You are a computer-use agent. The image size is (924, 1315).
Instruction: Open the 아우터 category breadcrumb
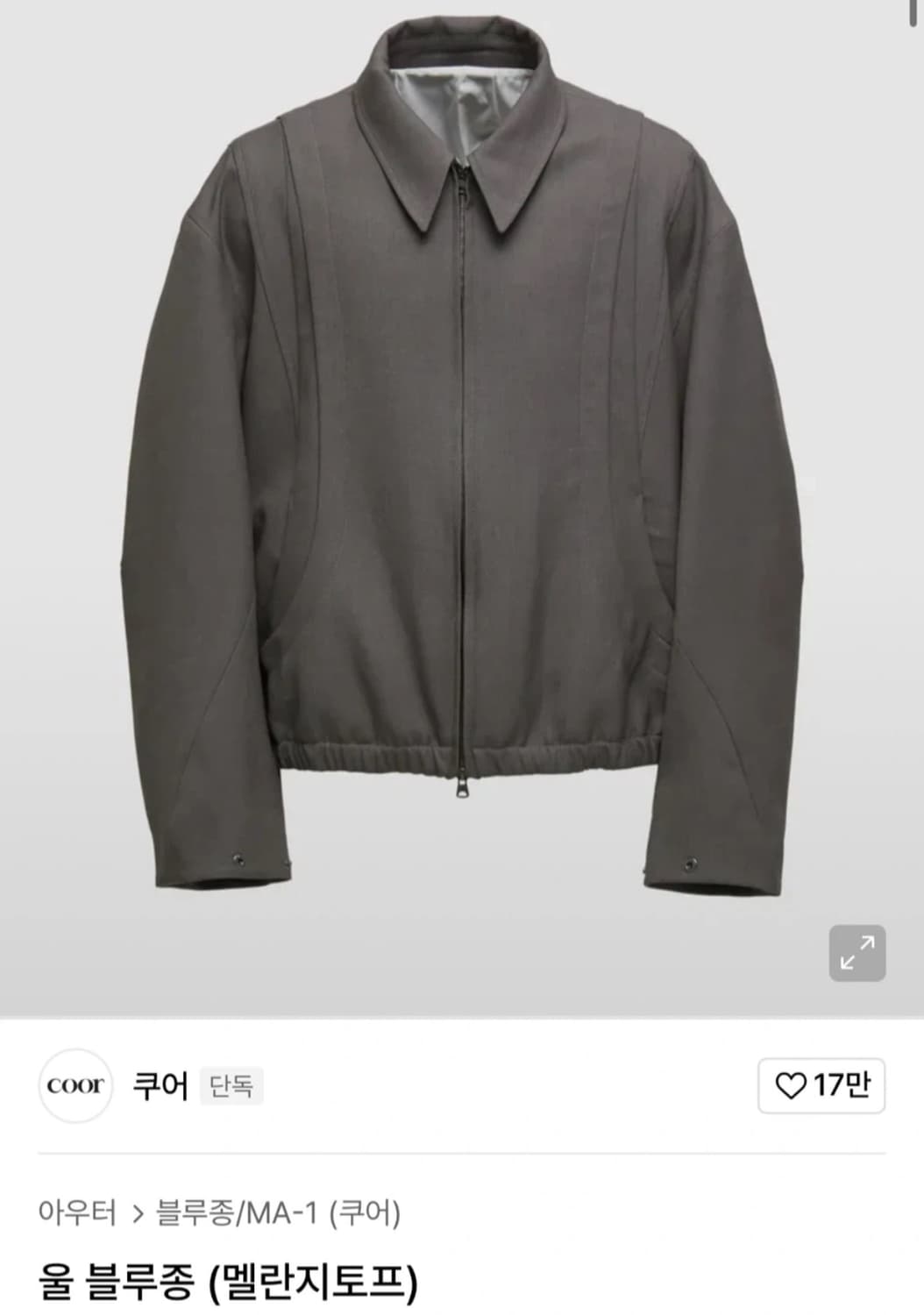pyautogui.click(x=77, y=1213)
